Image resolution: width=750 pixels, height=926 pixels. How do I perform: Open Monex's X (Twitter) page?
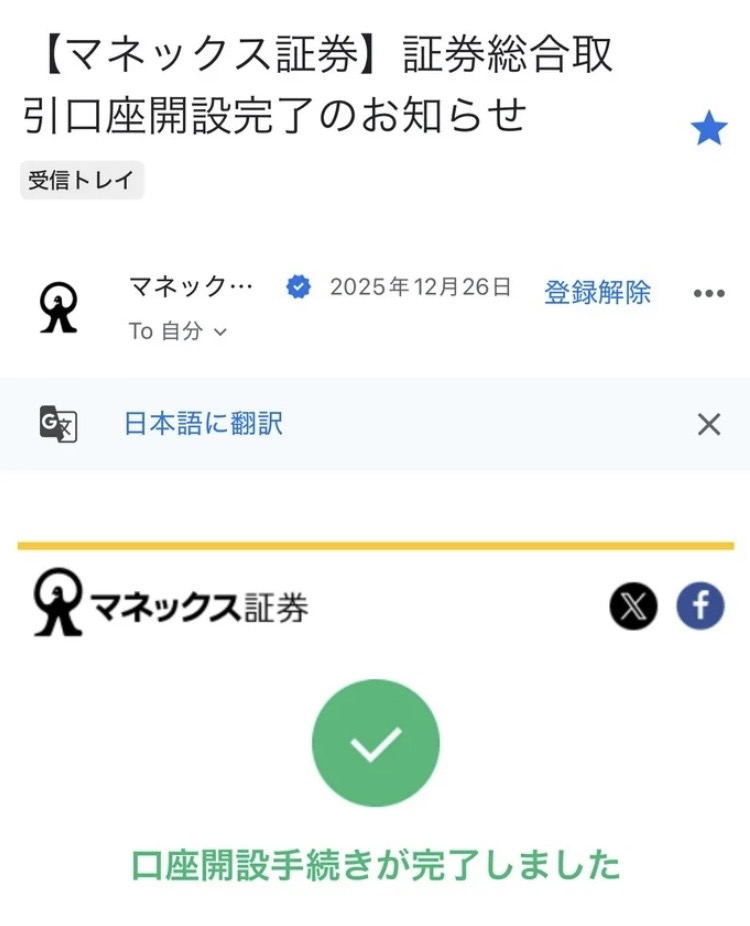click(633, 606)
